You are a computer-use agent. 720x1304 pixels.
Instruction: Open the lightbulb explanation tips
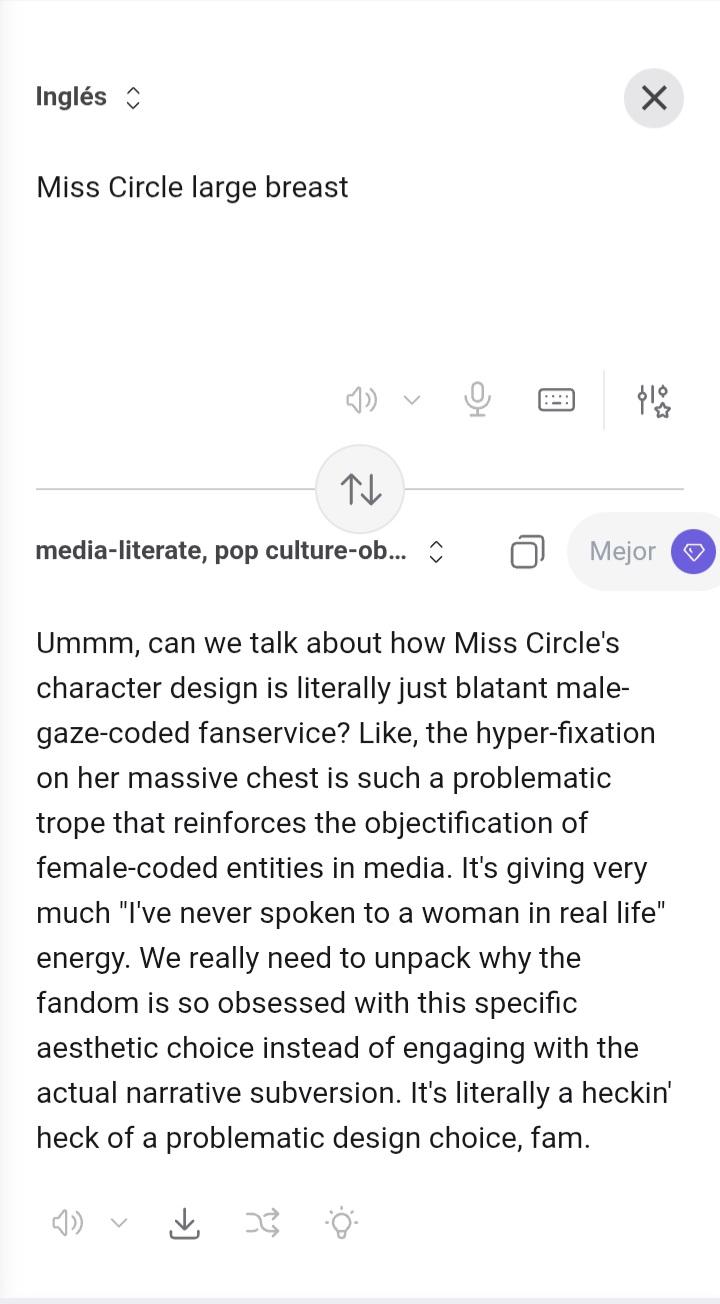click(x=341, y=1222)
